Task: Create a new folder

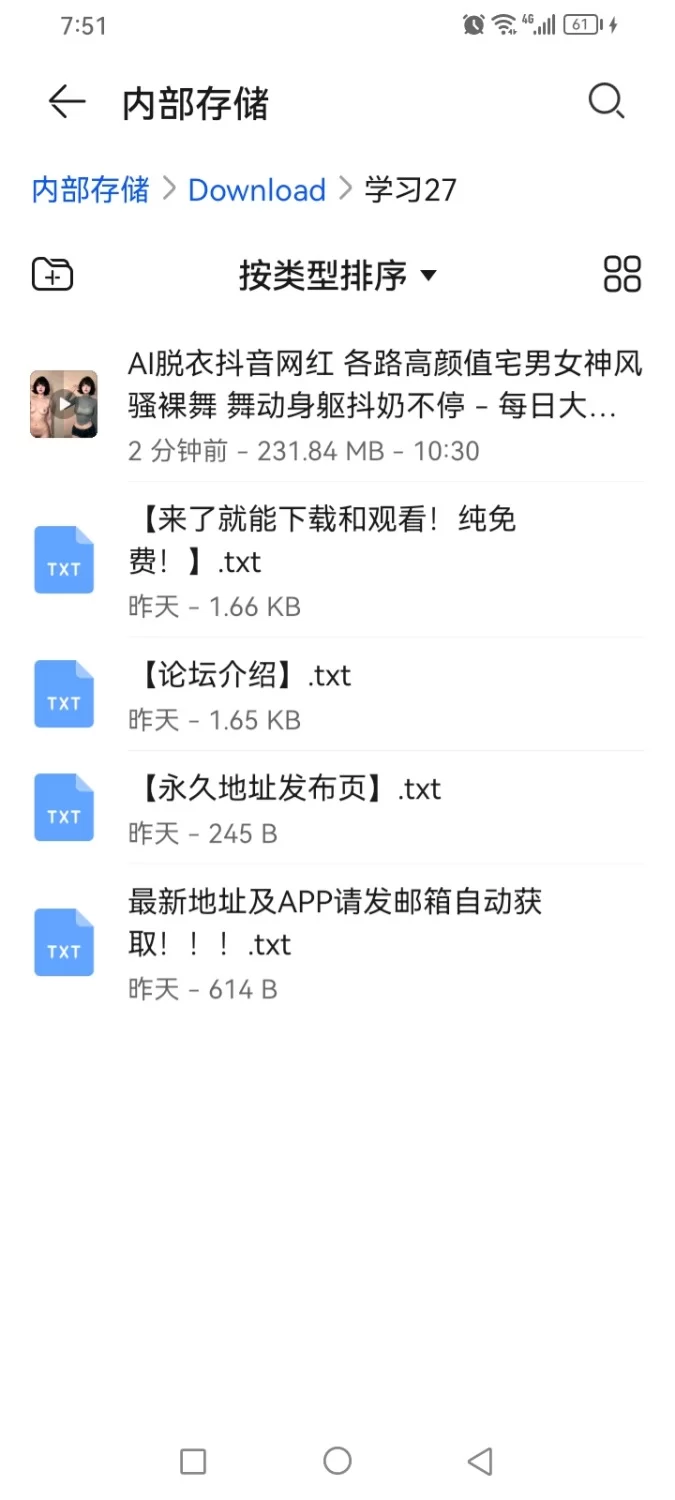Action: pos(52,274)
